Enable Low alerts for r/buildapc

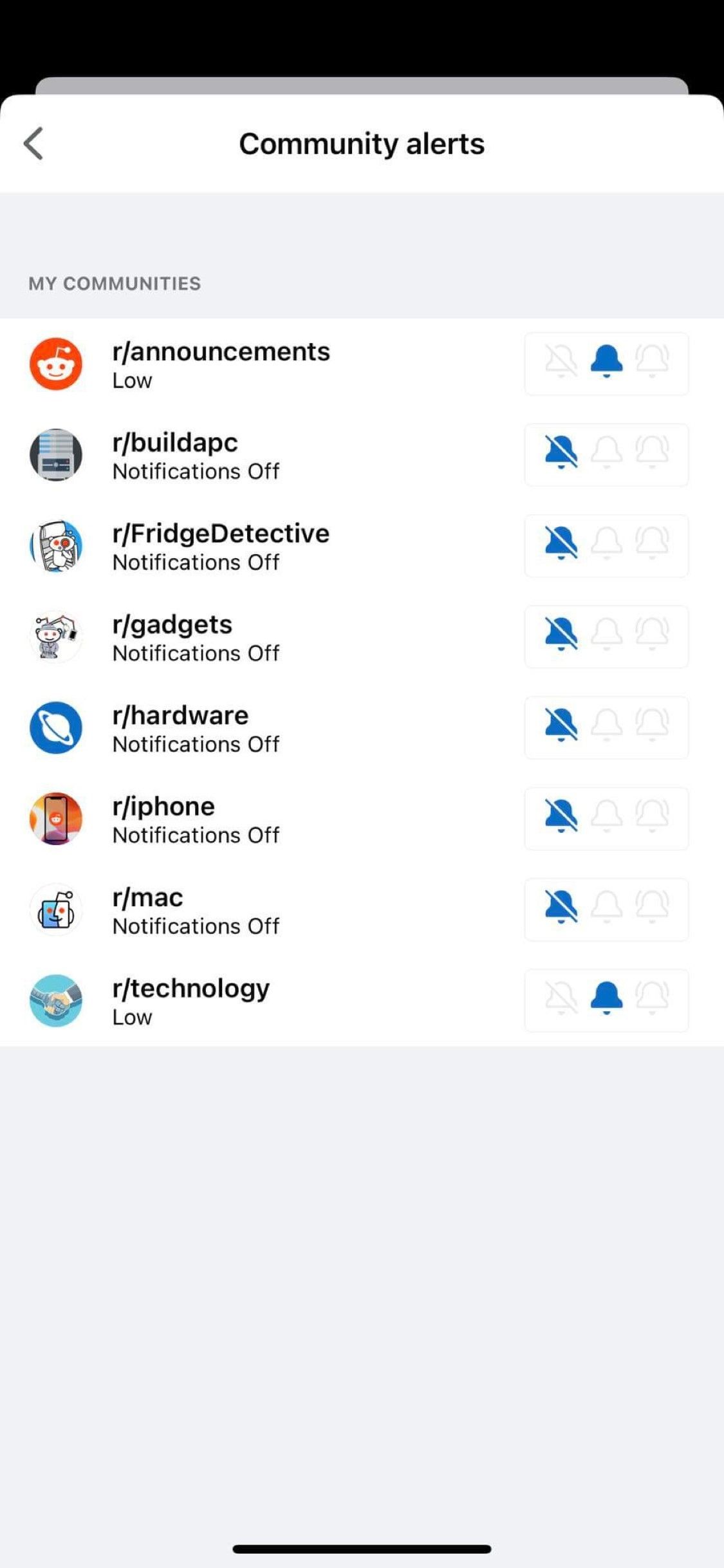point(606,452)
